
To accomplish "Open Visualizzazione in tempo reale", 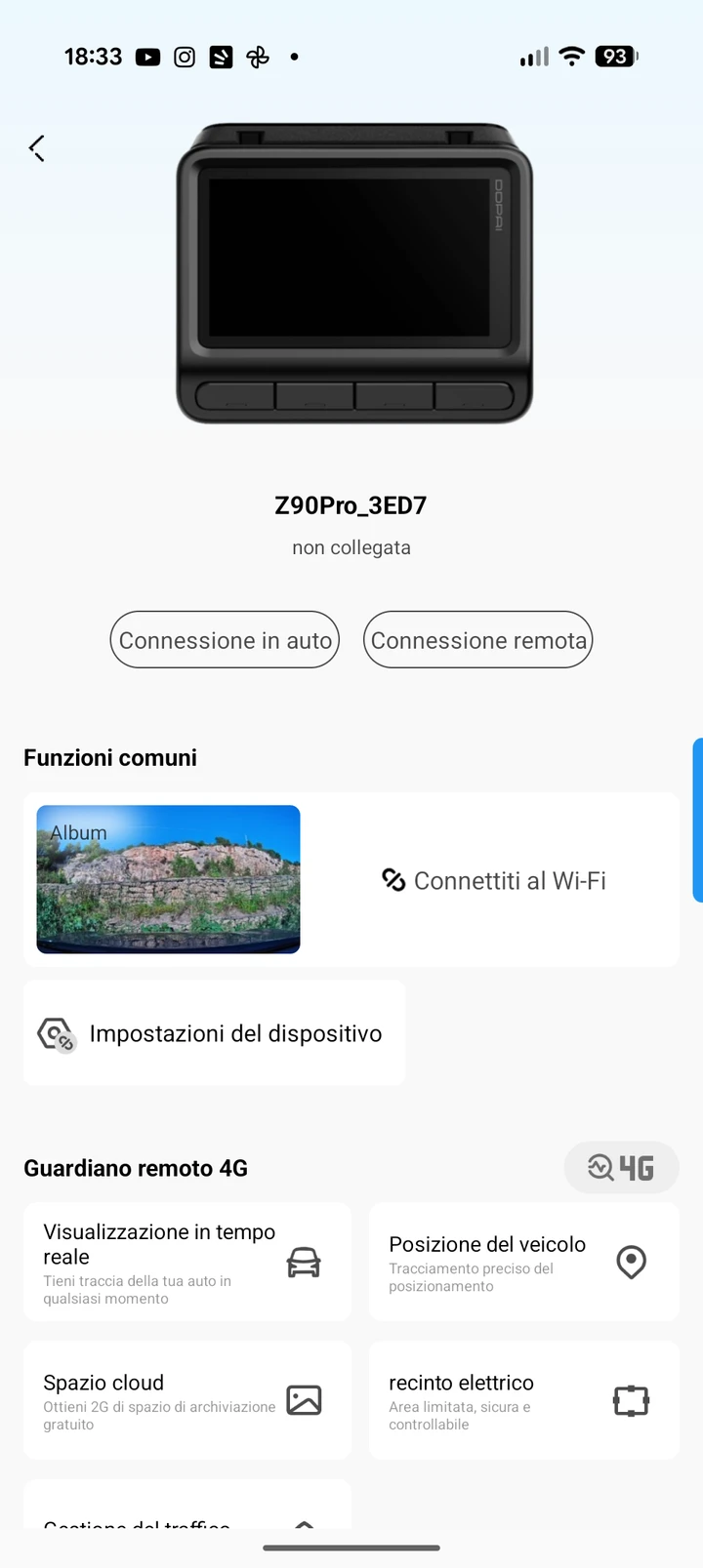I will tap(186, 1263).
